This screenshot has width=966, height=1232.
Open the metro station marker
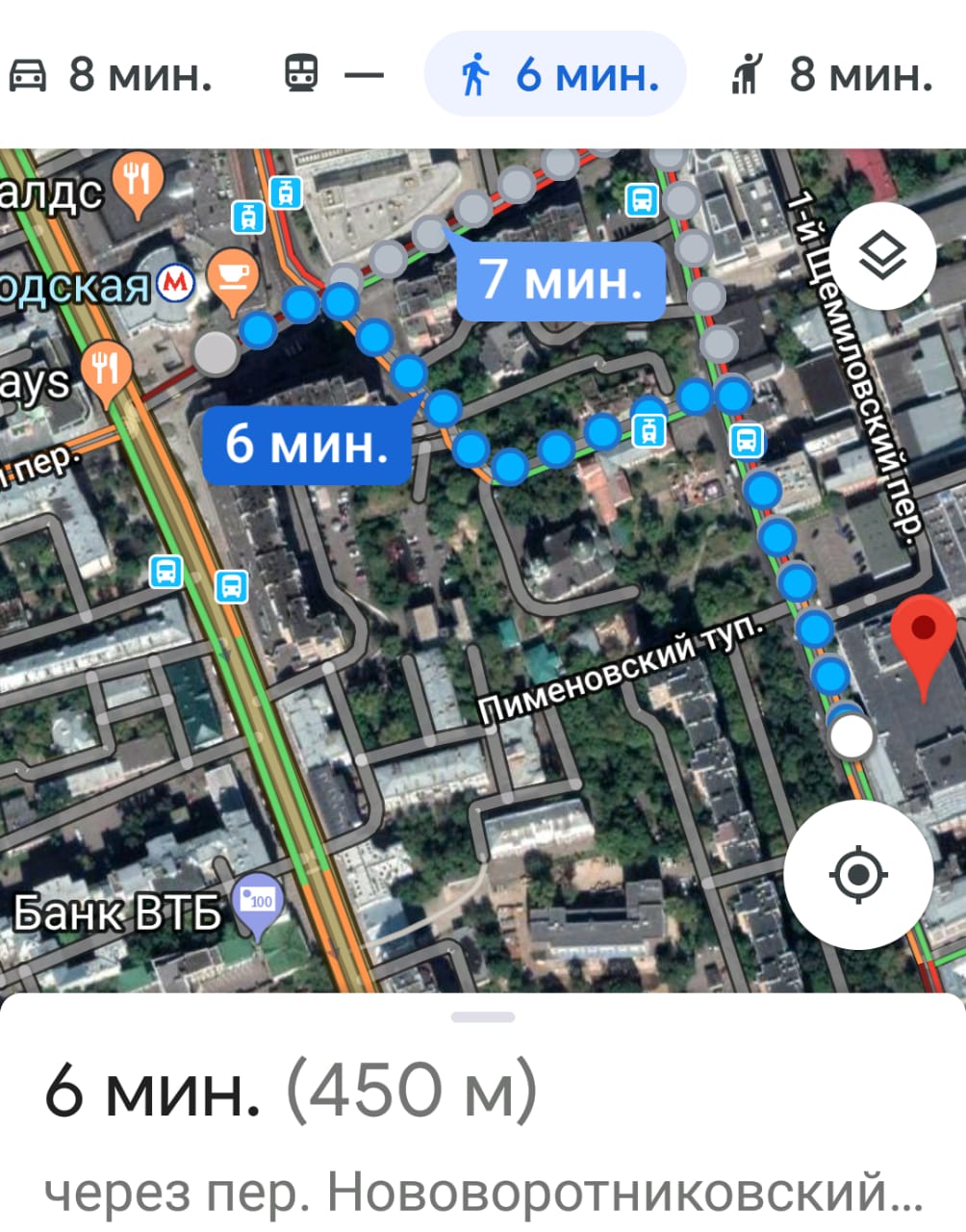coord(176,283)
